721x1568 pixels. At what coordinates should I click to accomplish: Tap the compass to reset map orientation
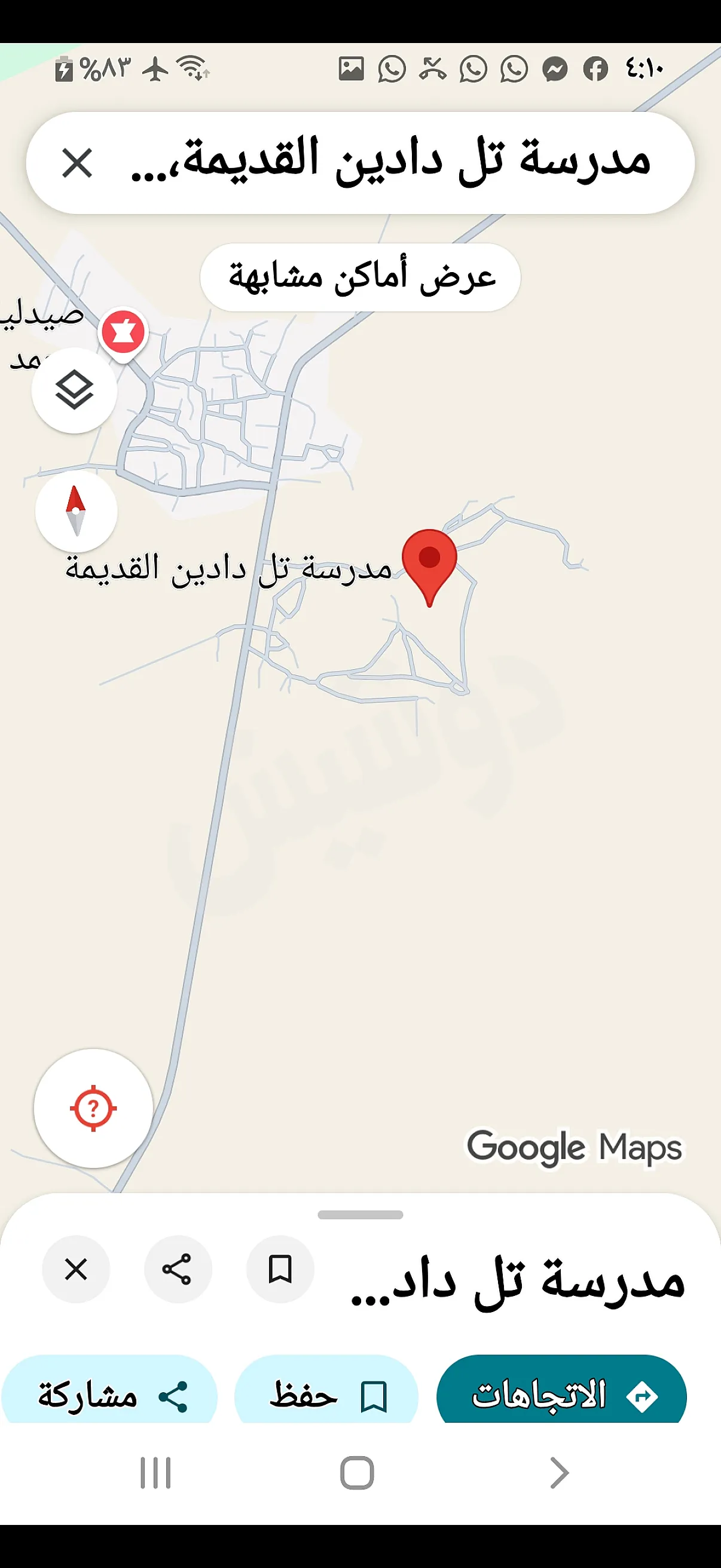[x=76, y=511]
